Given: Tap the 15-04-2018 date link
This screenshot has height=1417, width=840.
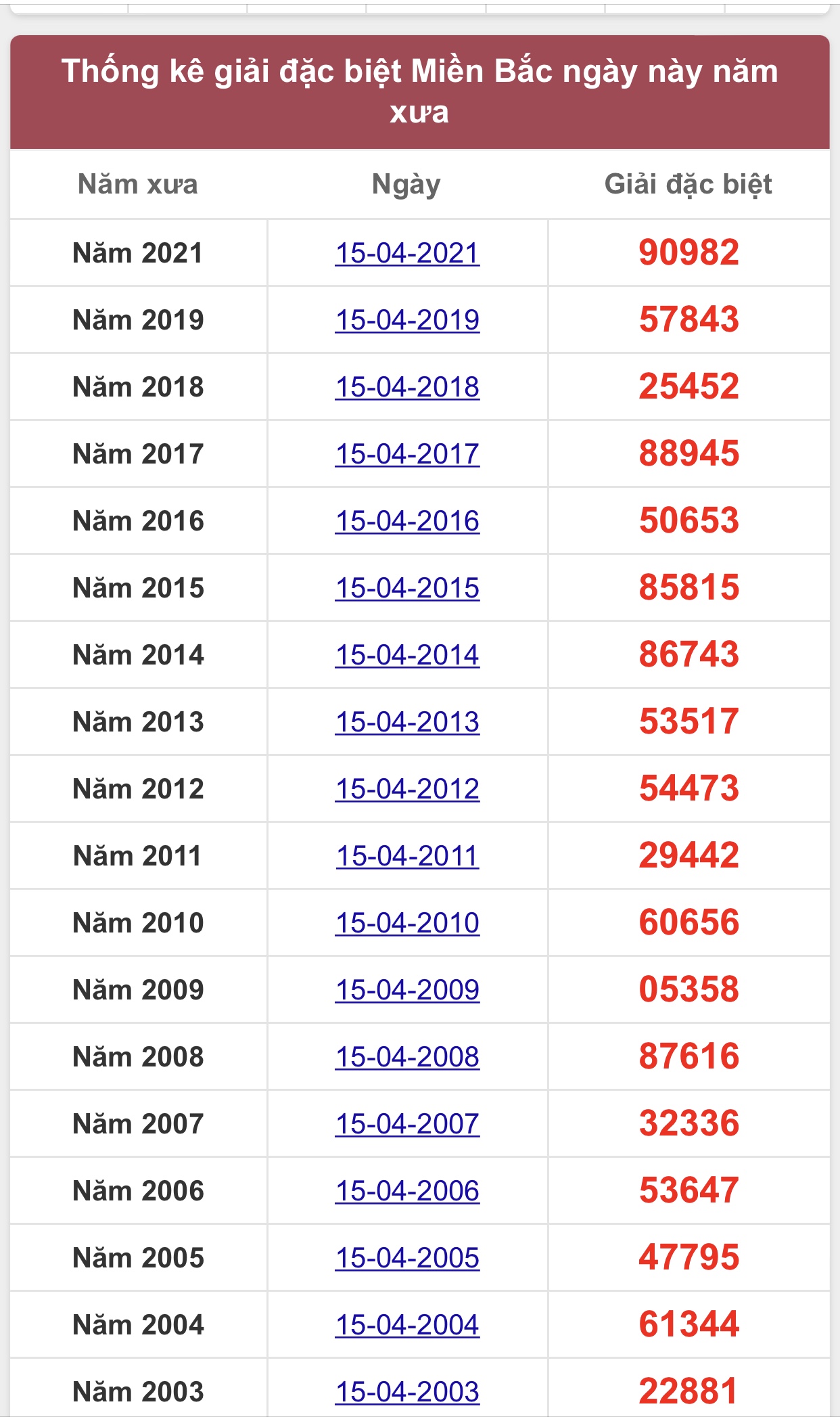Looking at the screenshot, I should click(407, 387).
